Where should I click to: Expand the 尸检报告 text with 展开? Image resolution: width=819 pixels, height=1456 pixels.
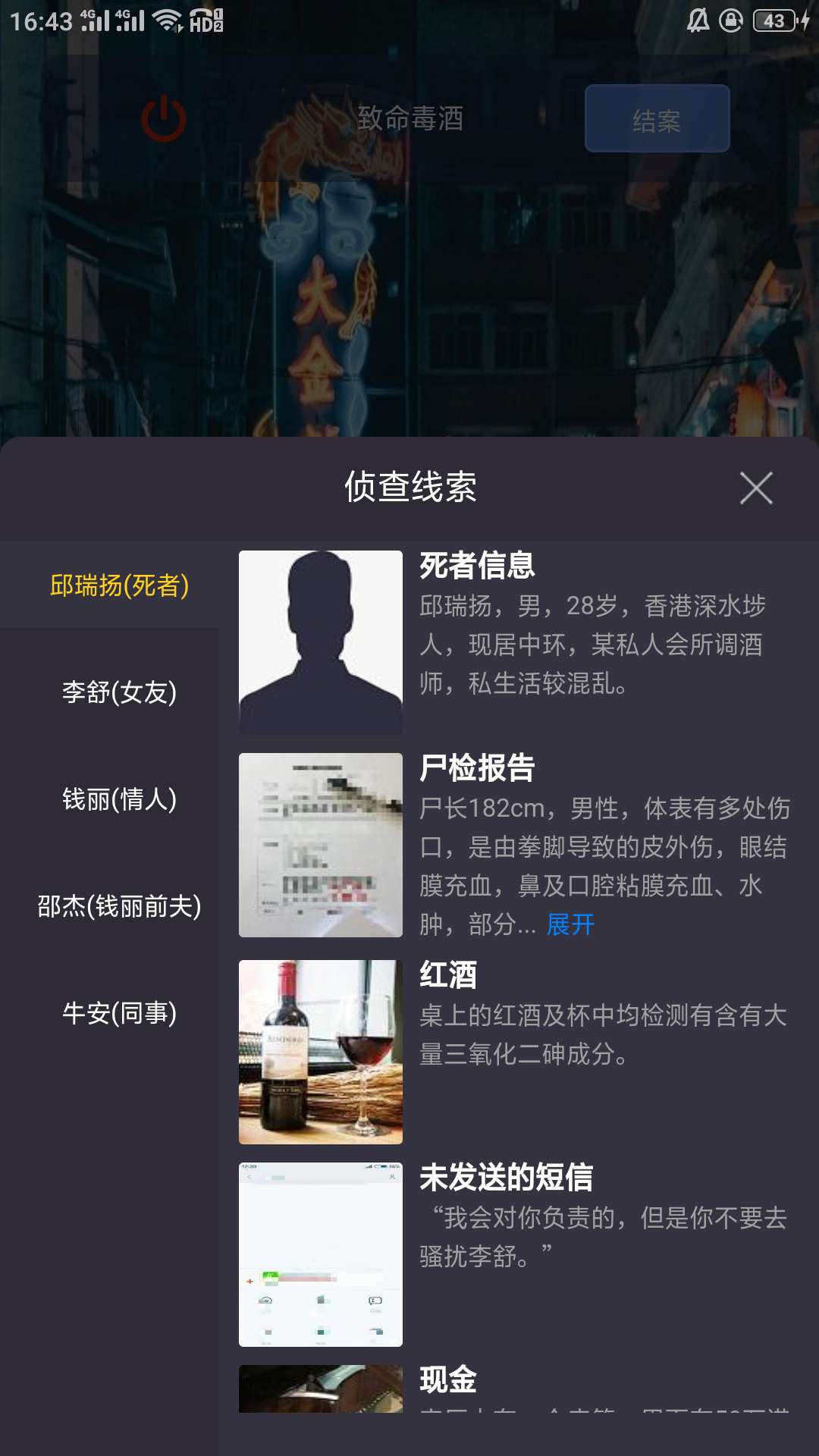(x=570, y=924)
